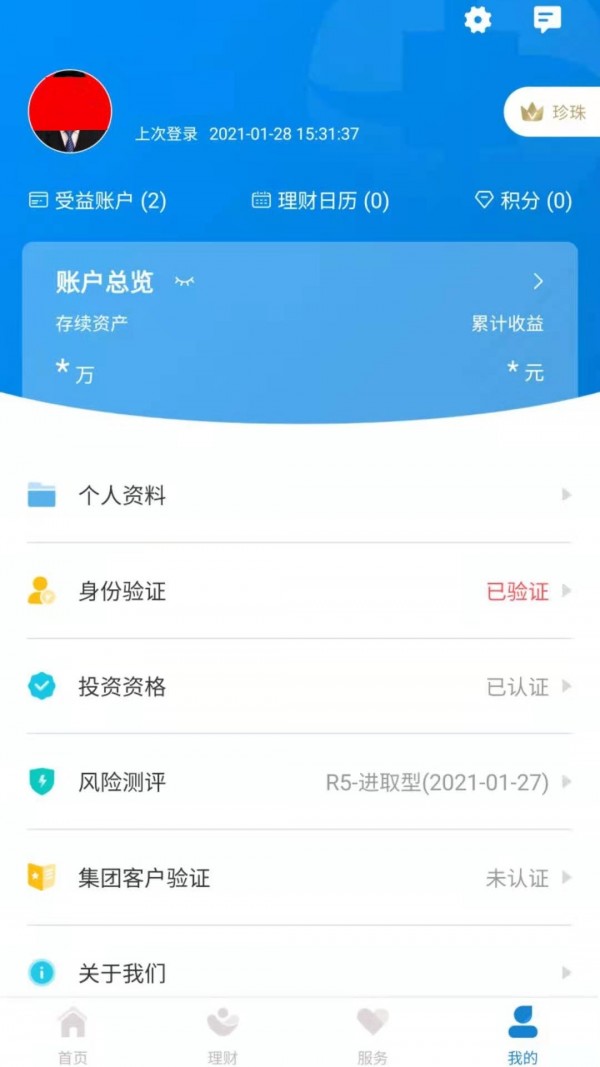The image size is (600, 1067).
Task: Expand 账户总览 details with the arrow
Action: click(x=538, y=281)
